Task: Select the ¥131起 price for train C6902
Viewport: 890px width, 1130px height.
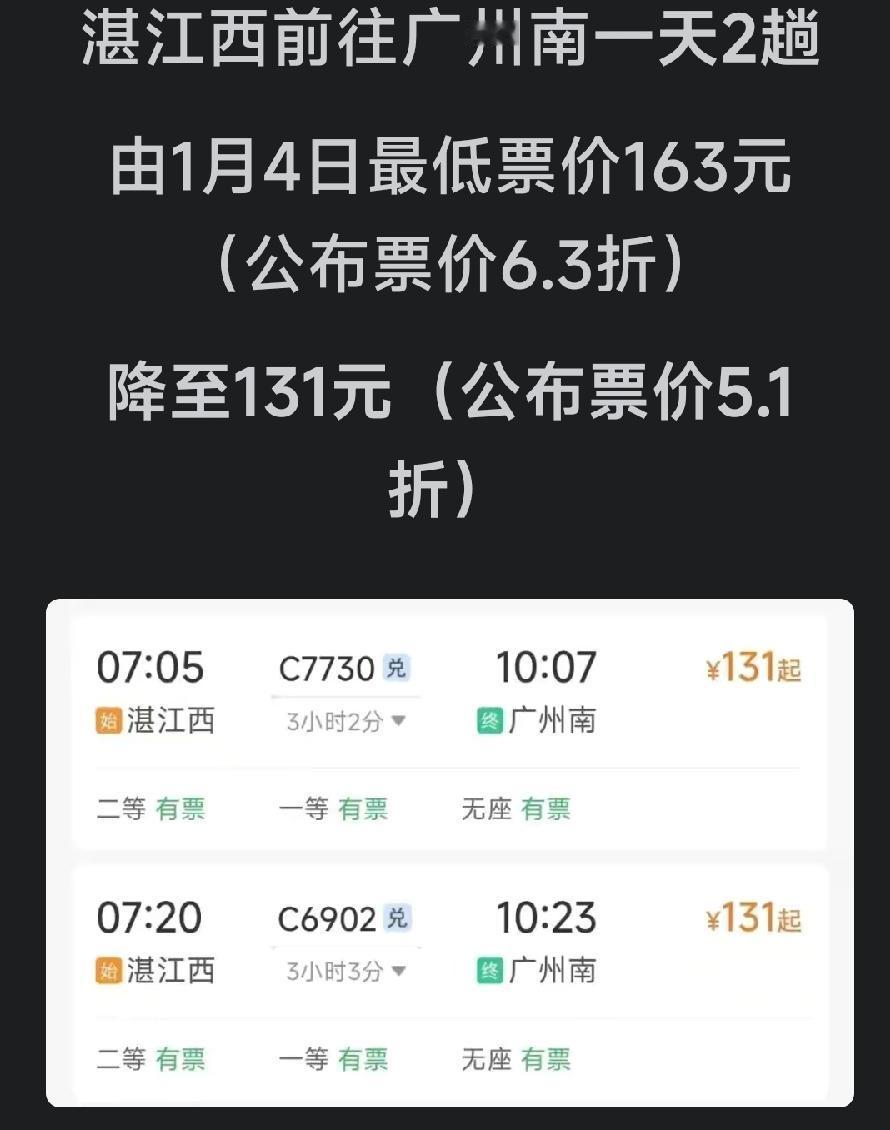Action: click(x=755, y=915)
